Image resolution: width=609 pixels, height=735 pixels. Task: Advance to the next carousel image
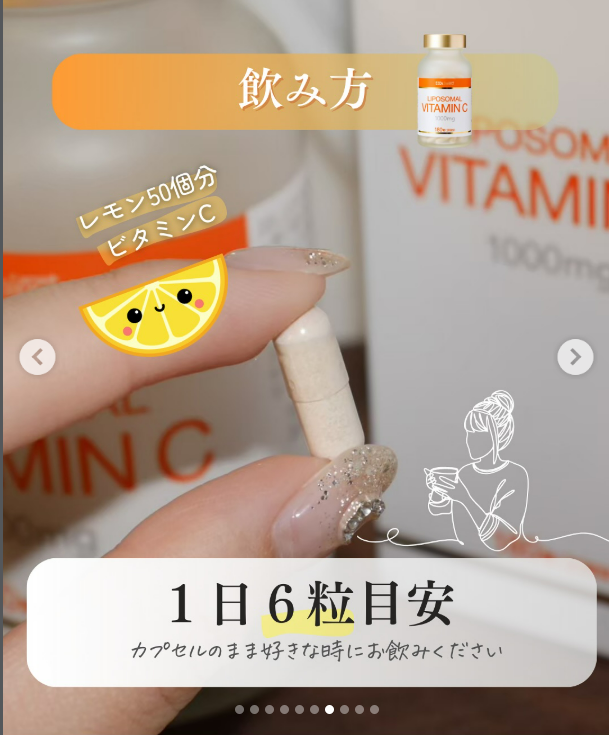click(x=575, y=356)
